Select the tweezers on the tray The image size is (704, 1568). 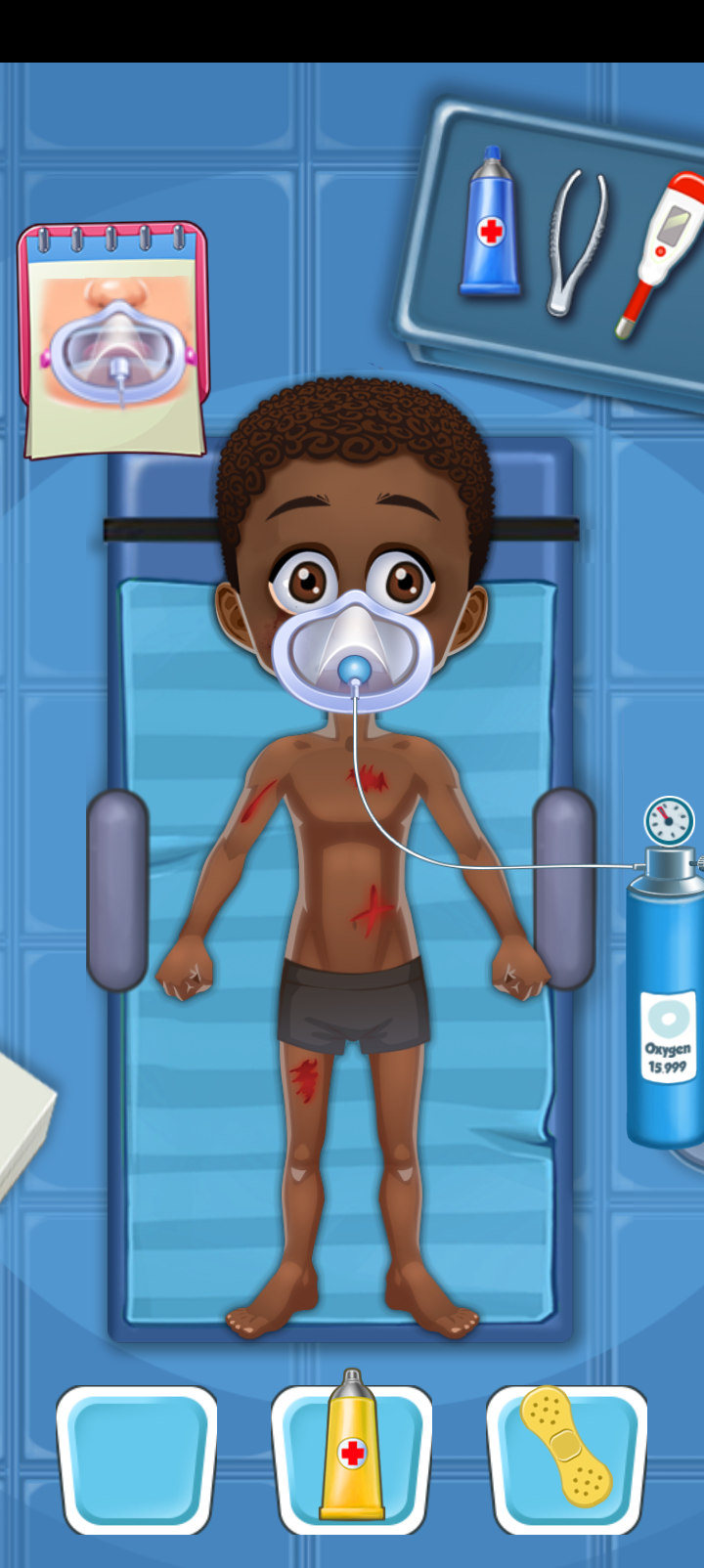576,241
